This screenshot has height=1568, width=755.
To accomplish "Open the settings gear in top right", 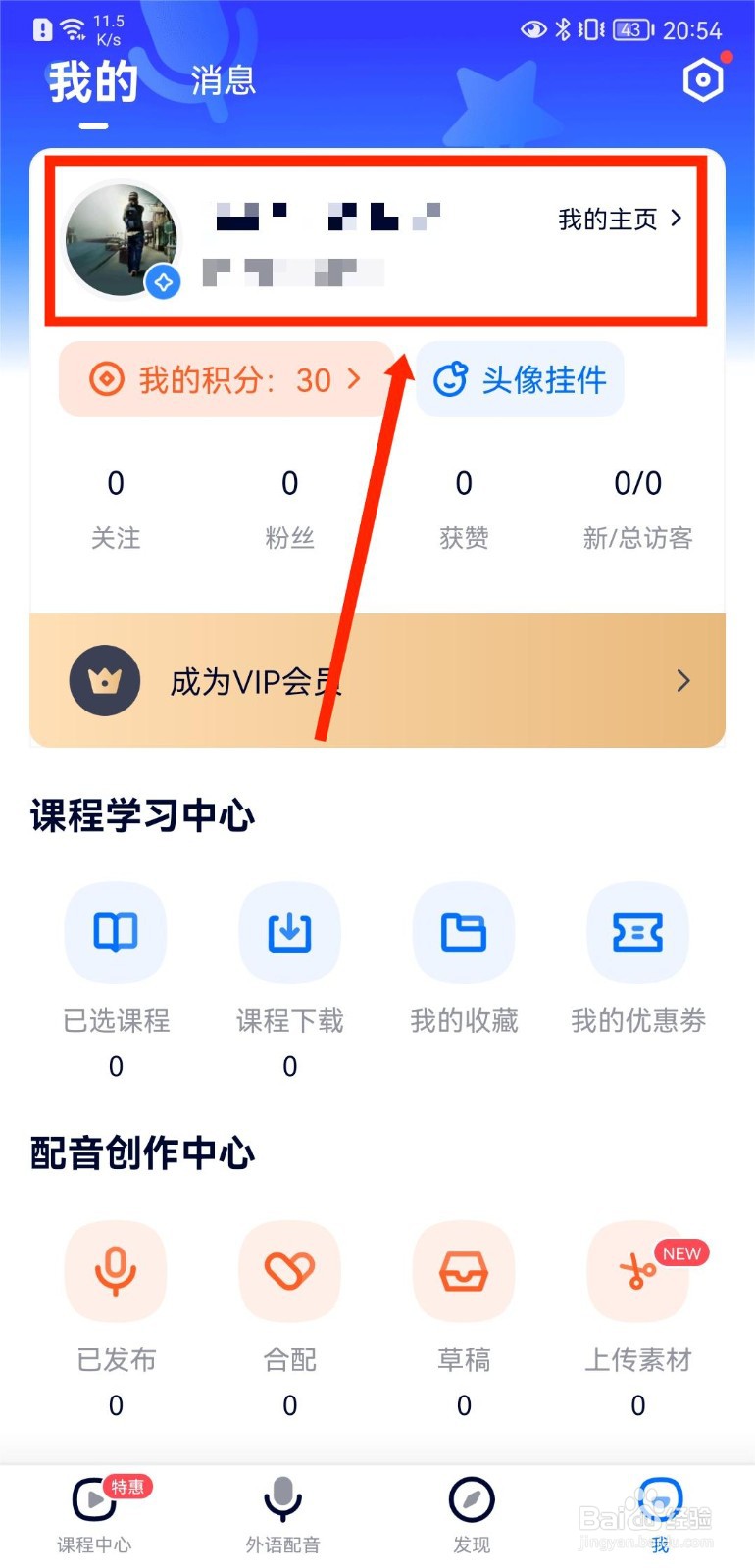I will pyautogui.click(x=703, y=80).
